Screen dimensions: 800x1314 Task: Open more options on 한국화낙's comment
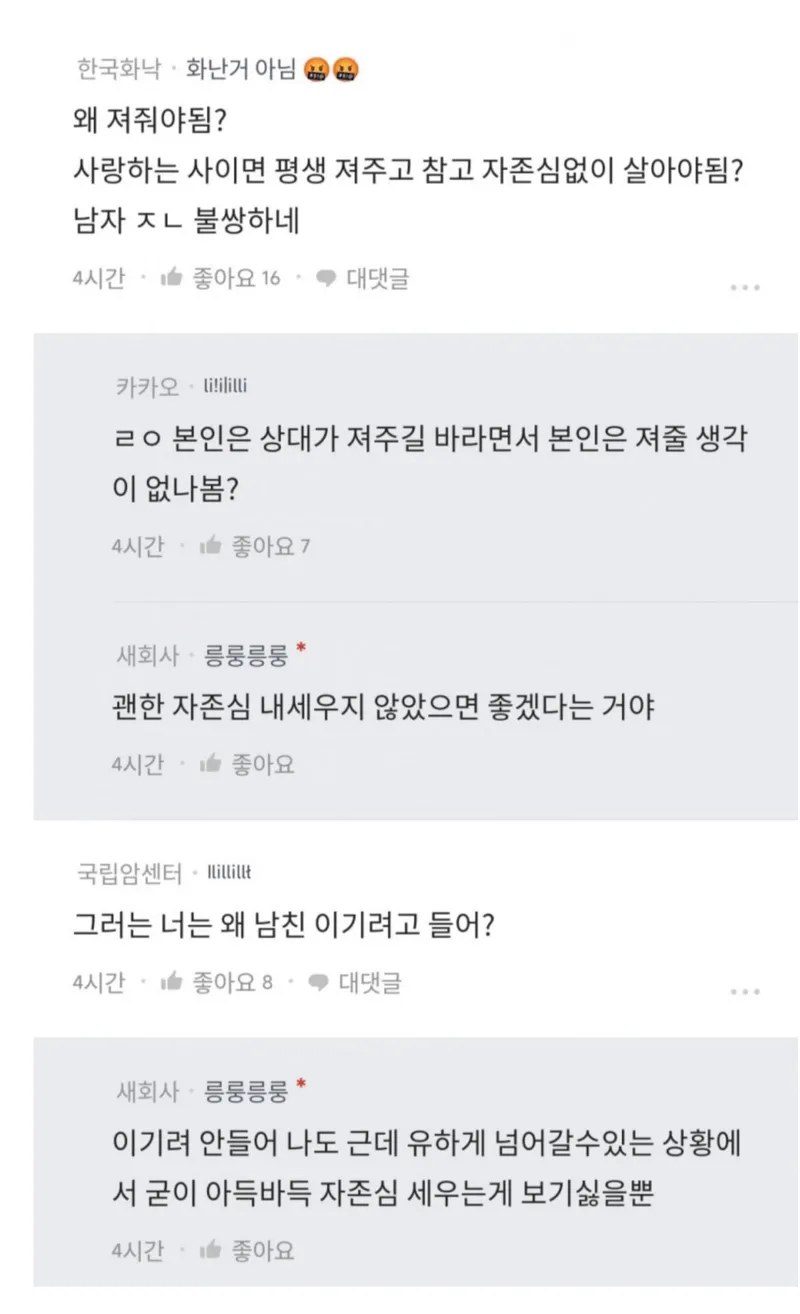click(745, 287)
